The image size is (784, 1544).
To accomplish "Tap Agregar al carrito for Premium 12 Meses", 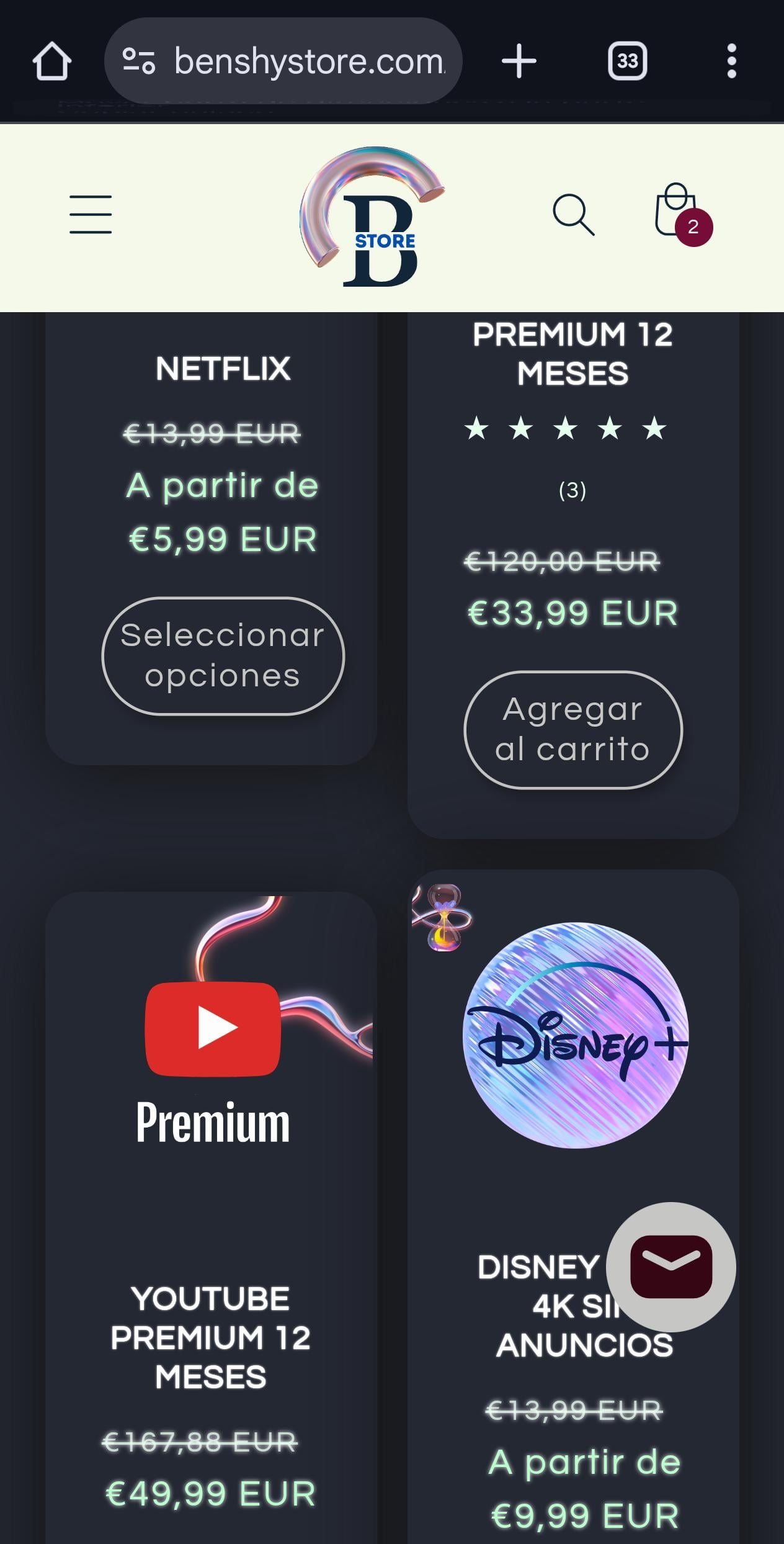I will click(x=572, y=730).
